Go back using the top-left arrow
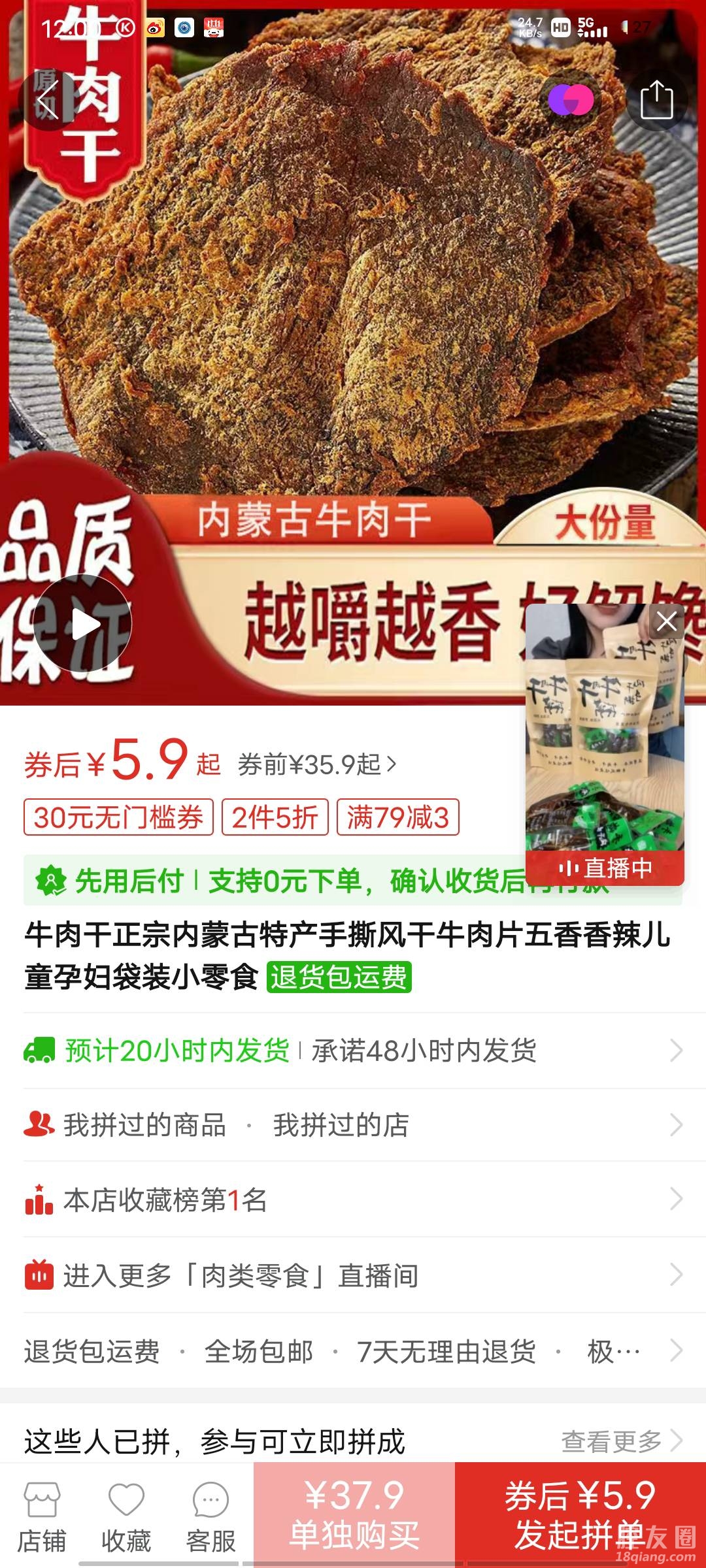The height and width of the screenshot is (1568, 706). pyautogui.click(x=48, y=100)
